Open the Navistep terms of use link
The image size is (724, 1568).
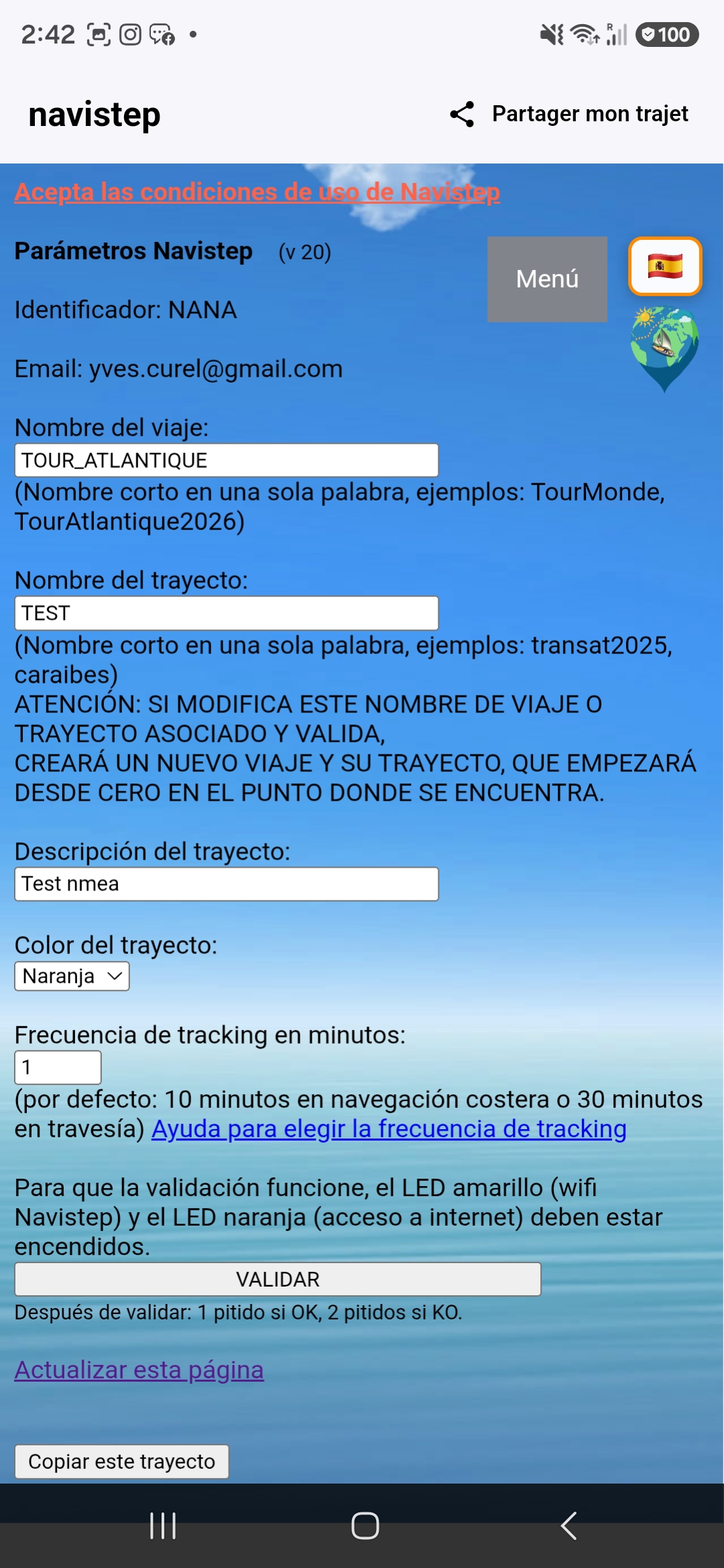(257, 192)
